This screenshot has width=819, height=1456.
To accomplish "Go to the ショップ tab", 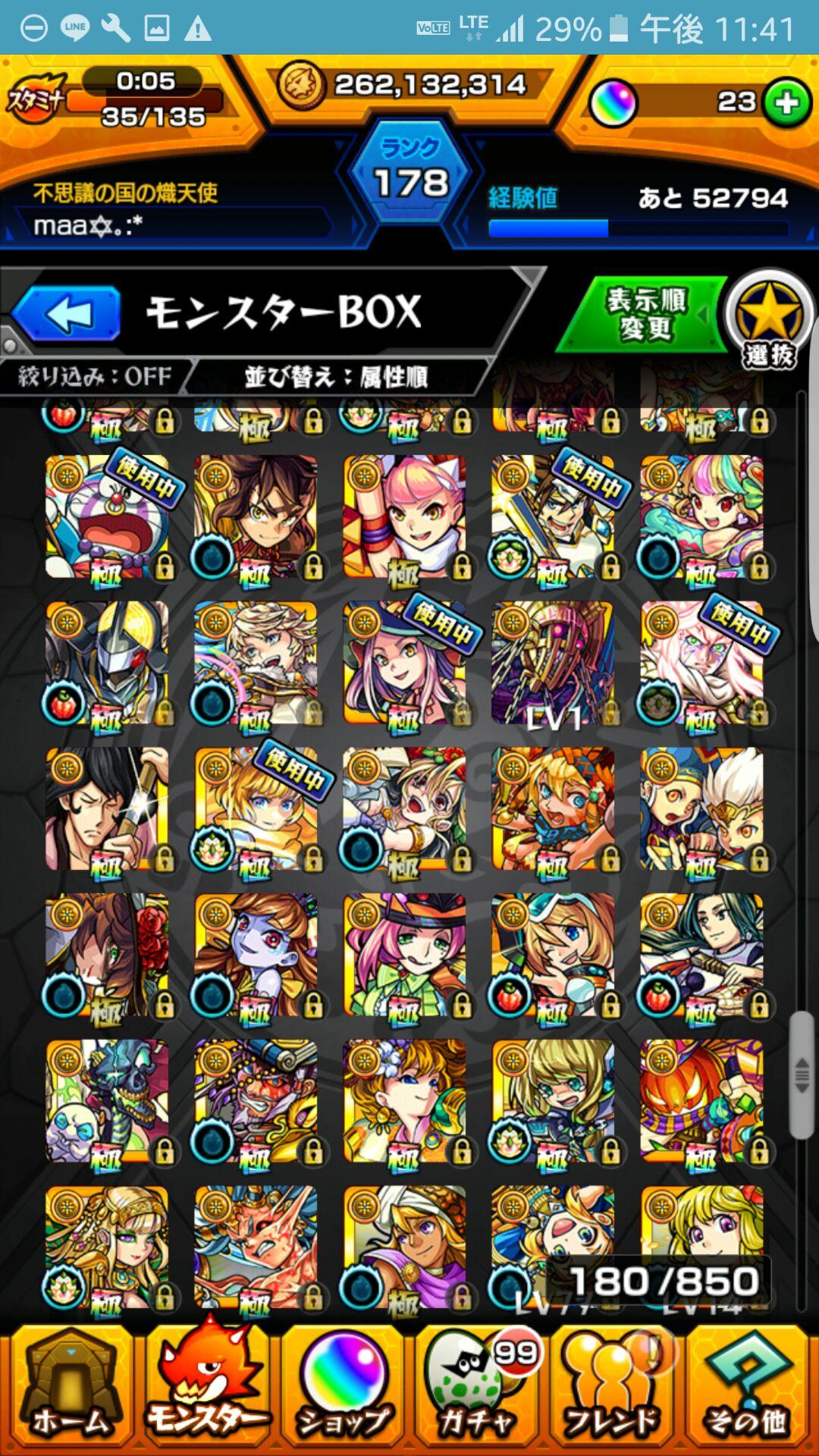I will tap(343, 1389).
